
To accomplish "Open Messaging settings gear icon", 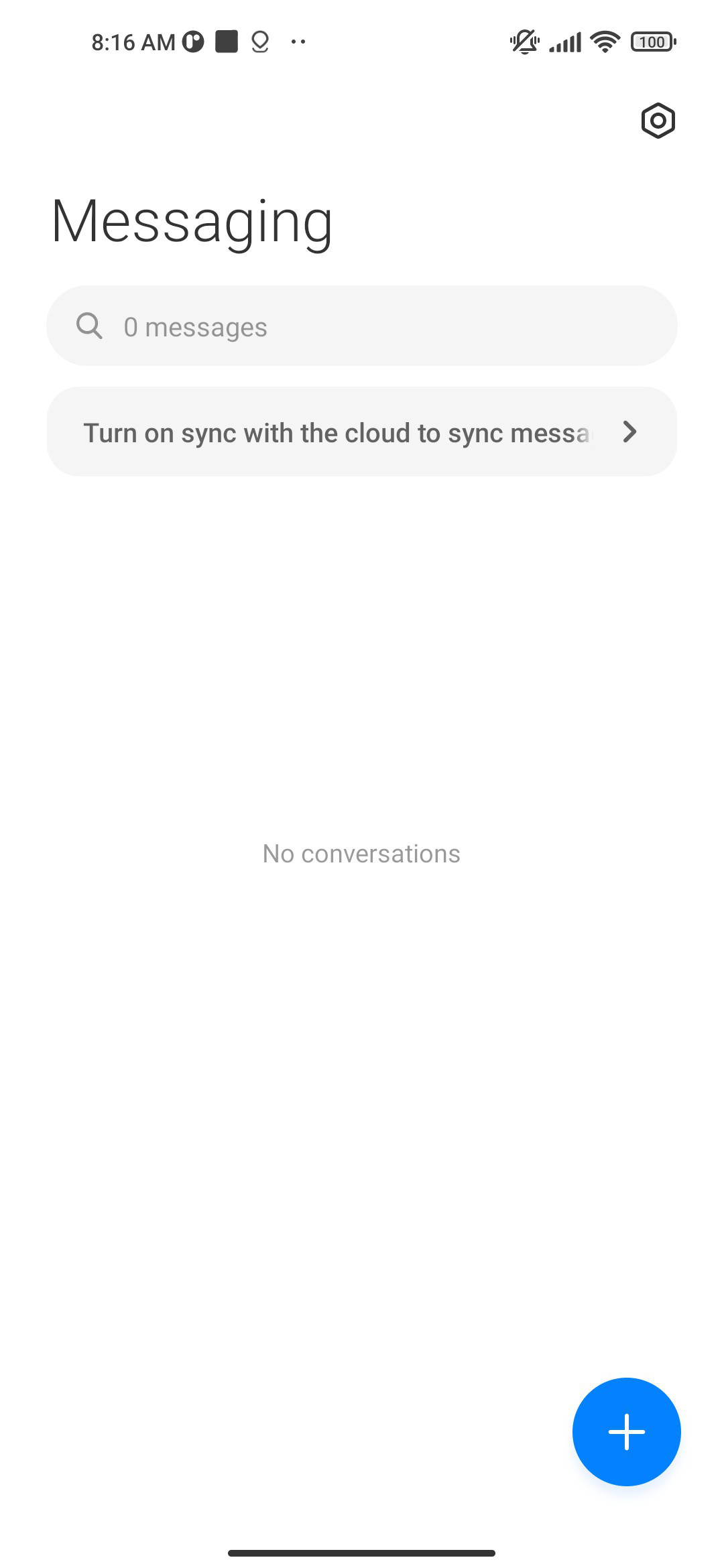I will click(658, 121).
